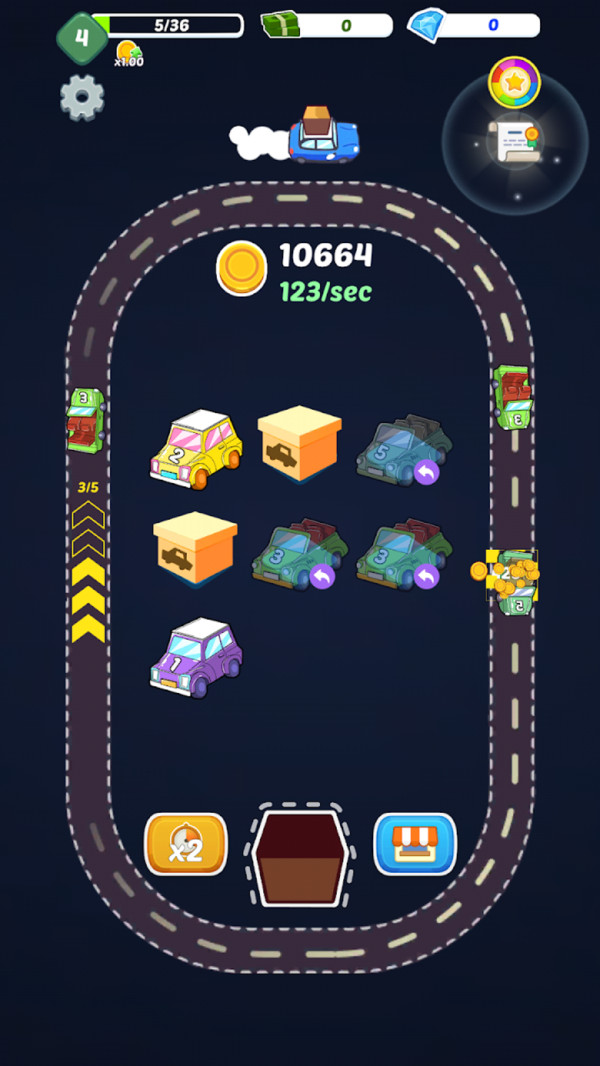Open the orange gift box above purple car

click(x=195, y=548)
